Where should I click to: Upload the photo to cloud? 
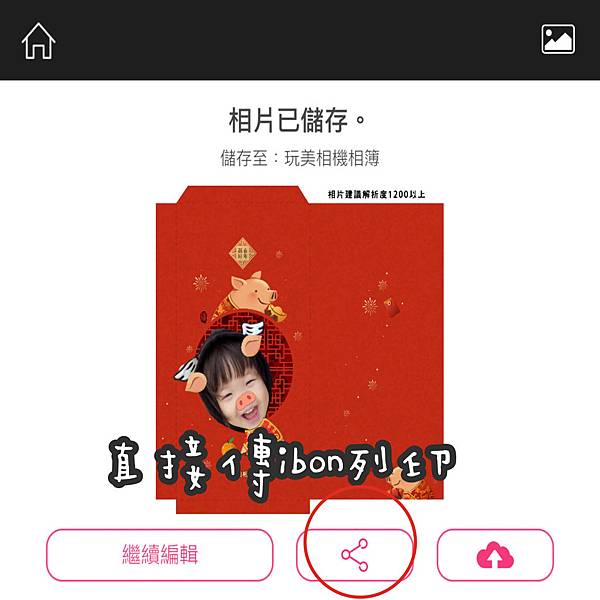pos(495,555)
